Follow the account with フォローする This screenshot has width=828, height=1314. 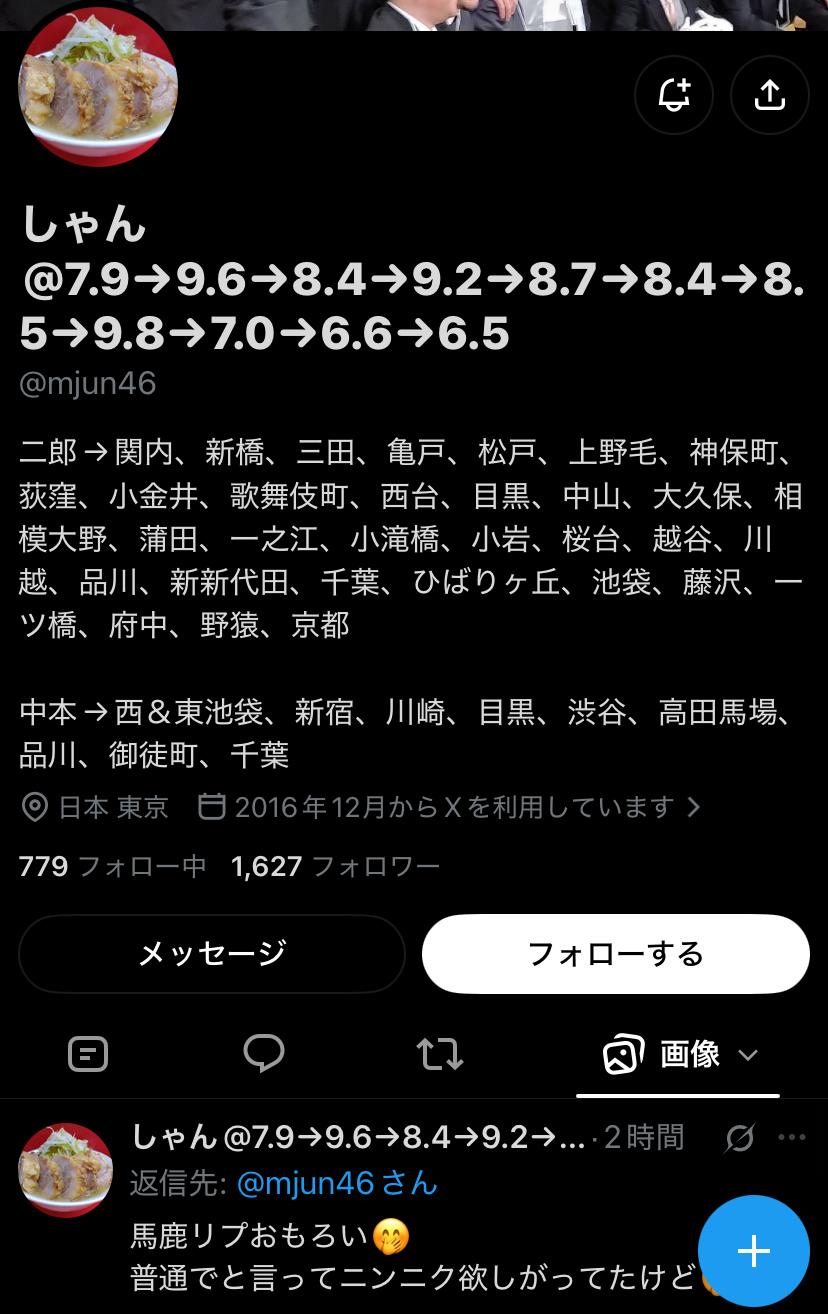[616, 953]
